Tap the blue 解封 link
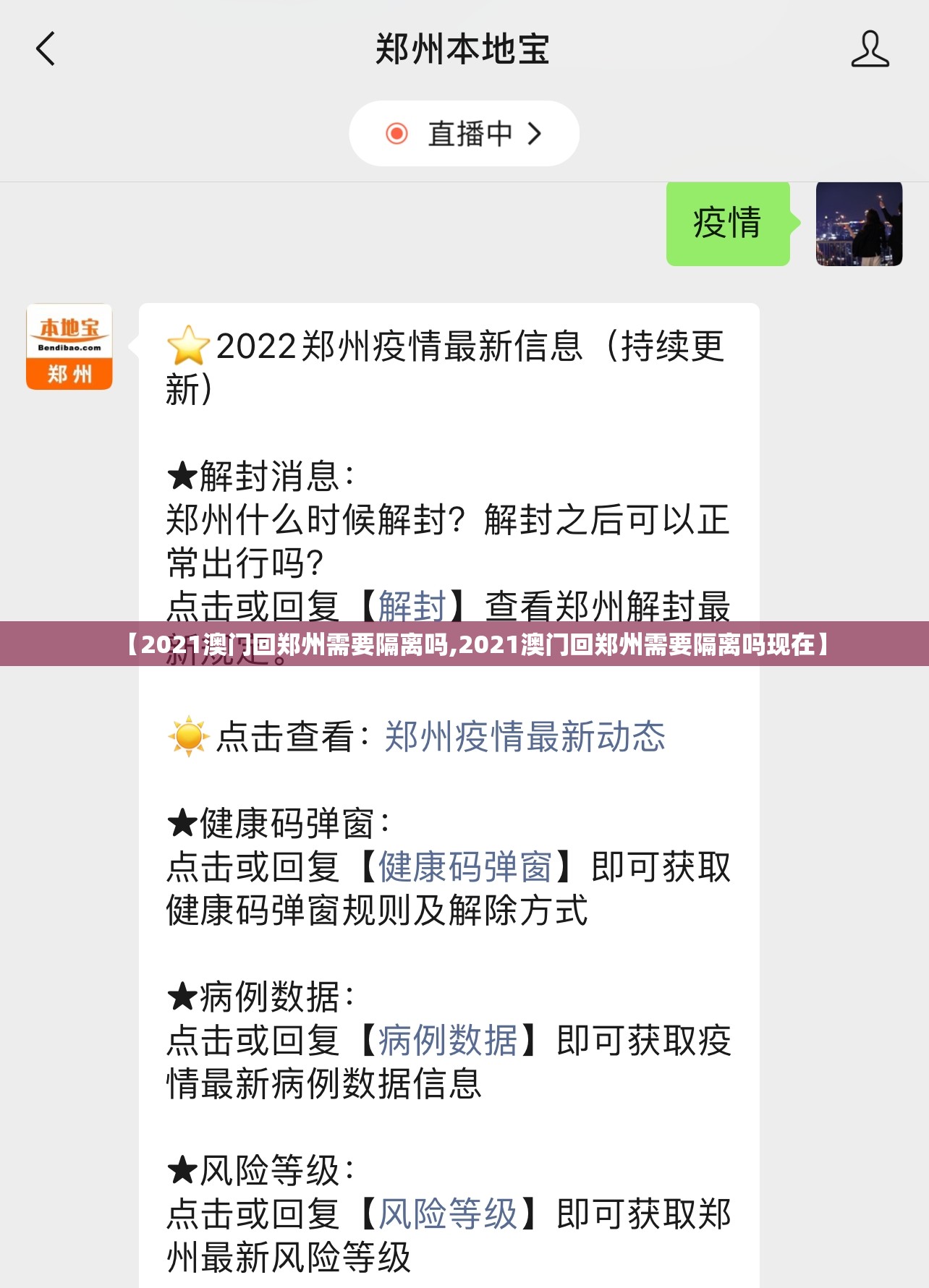929x1288 pixels. click(412, 605)
